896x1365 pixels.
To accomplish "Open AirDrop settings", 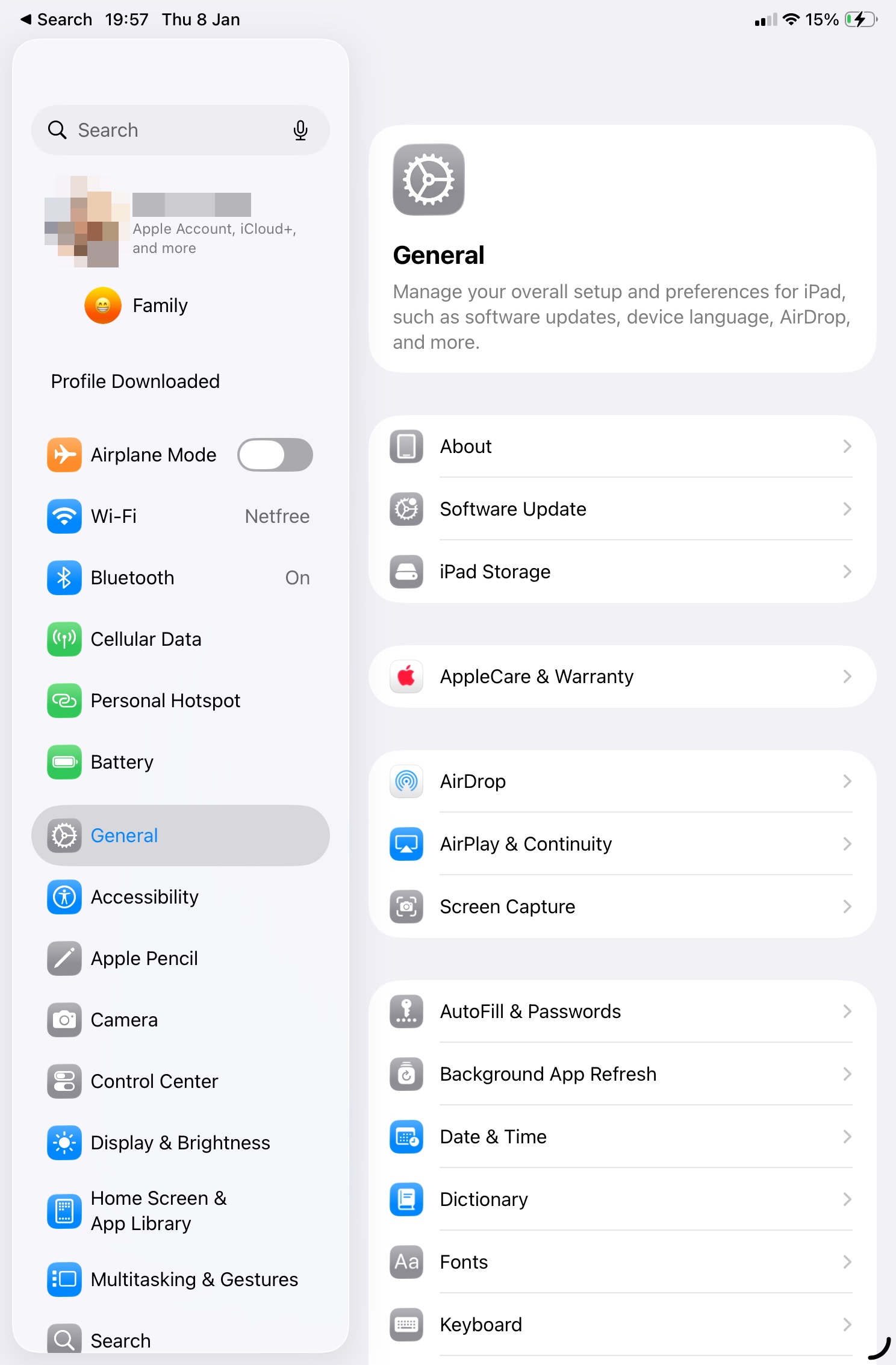I will (x=621, y=781).
